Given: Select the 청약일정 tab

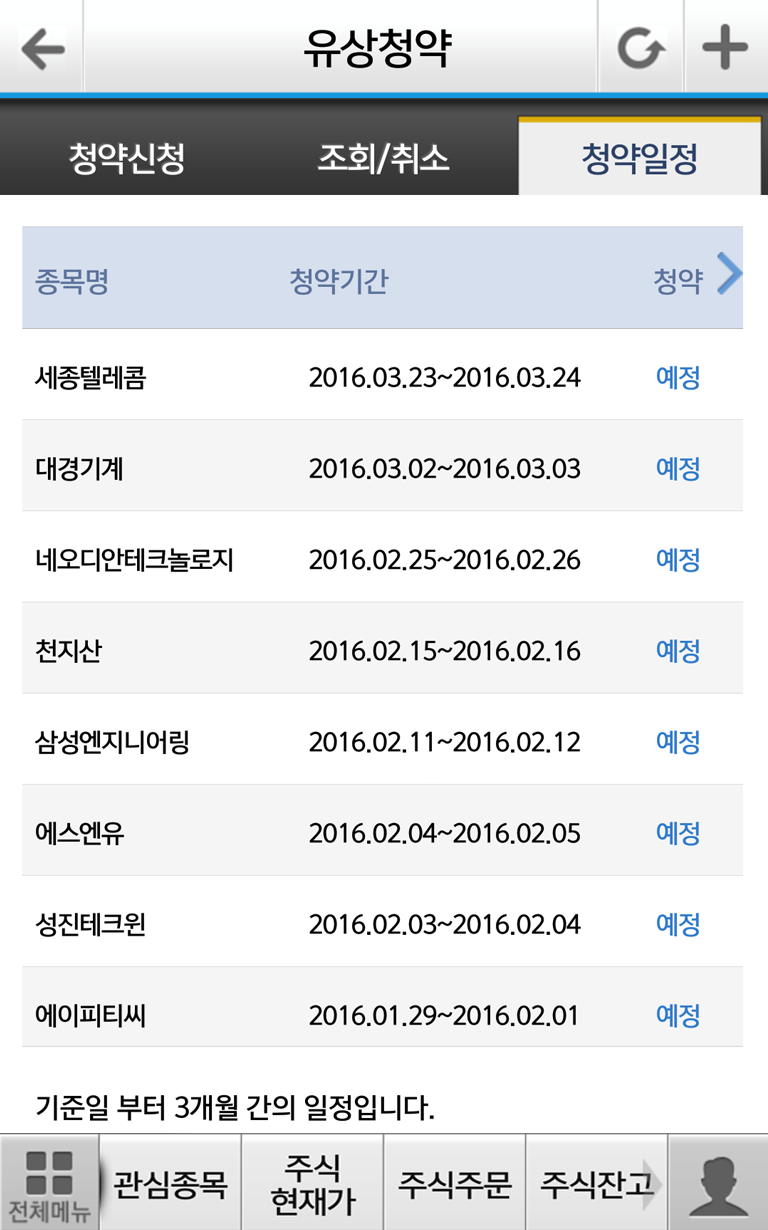Looking at the screenshot, I should tap(640, 157).
